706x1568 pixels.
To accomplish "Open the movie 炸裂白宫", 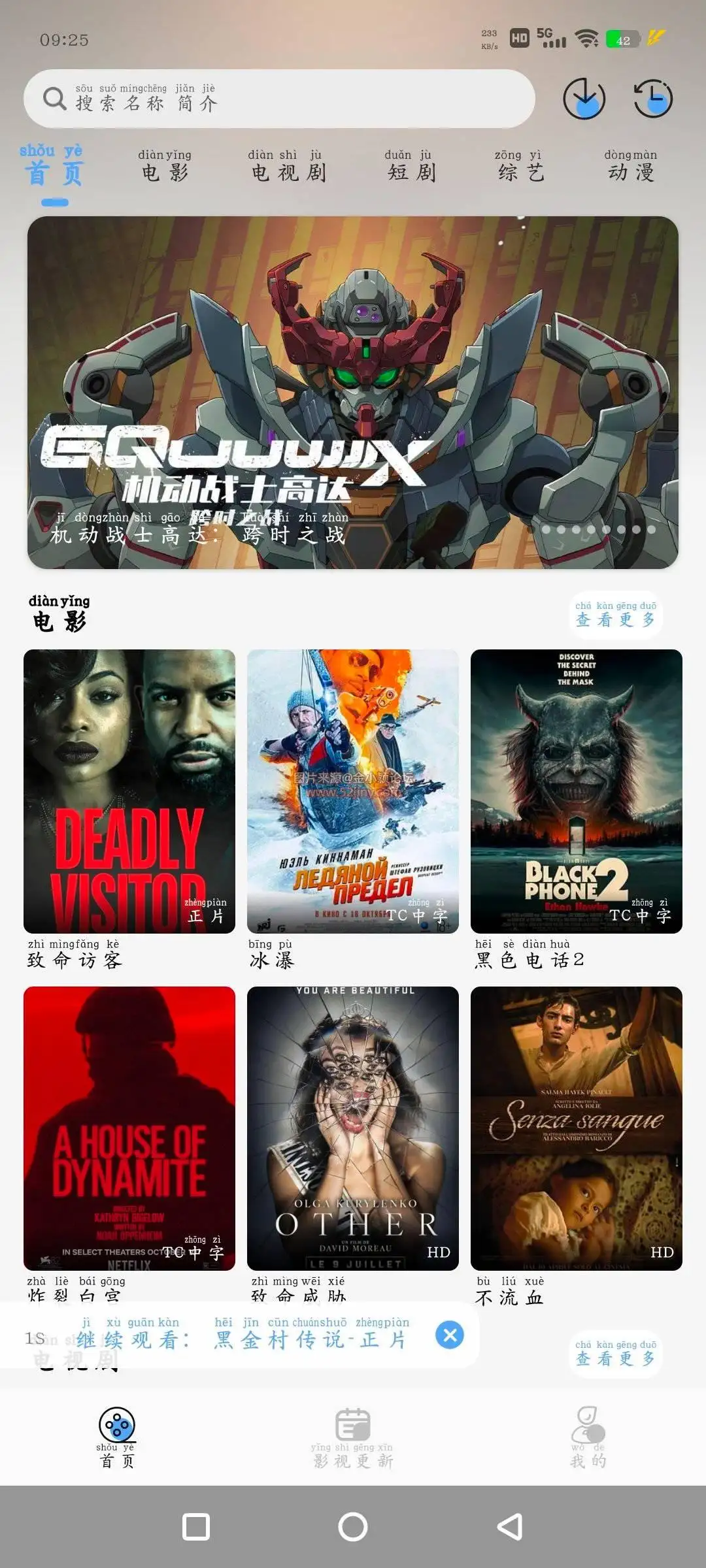I will [129, 1128].
